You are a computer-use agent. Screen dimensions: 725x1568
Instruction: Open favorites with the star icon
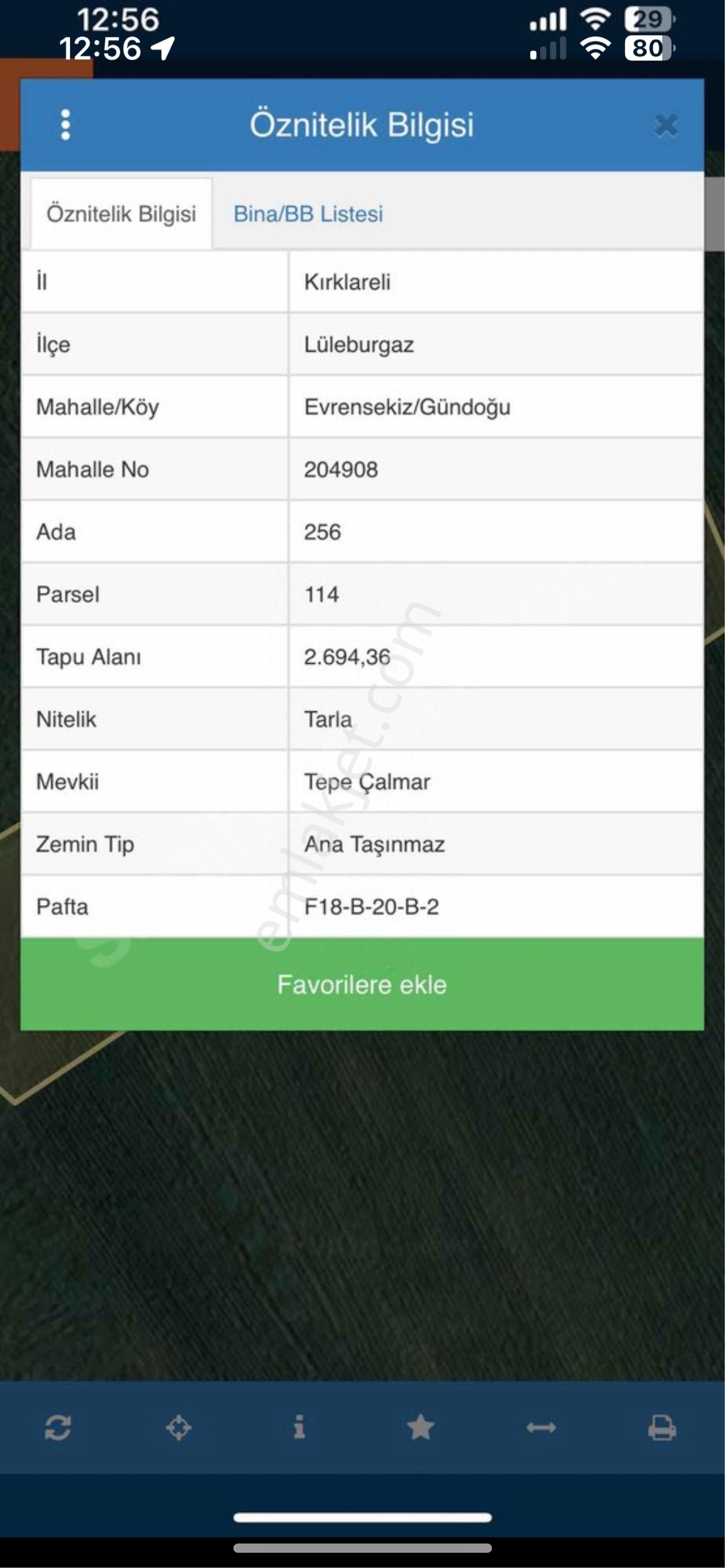(420, 1427)
